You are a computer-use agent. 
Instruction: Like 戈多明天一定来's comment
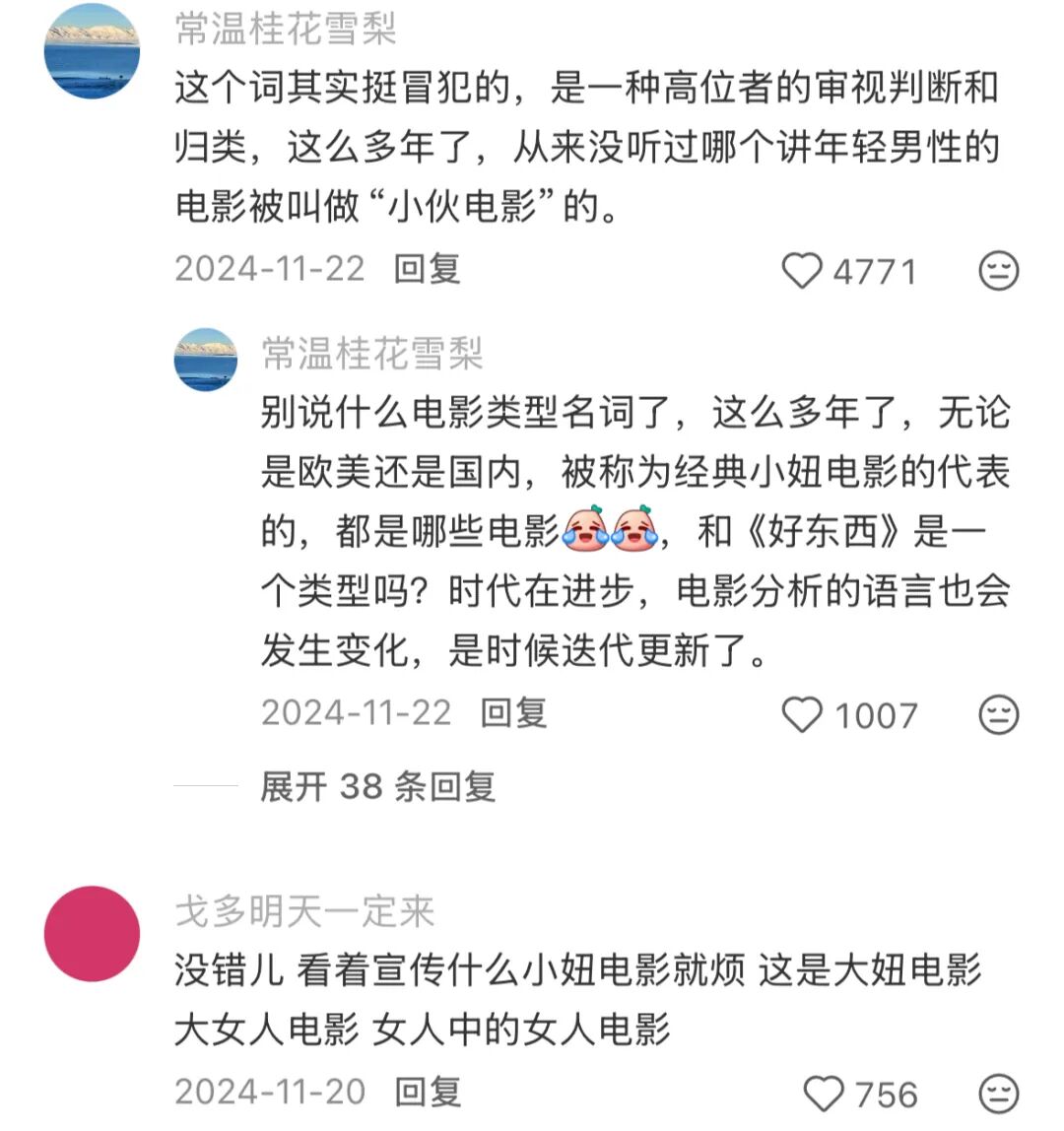pos(824,1094)
